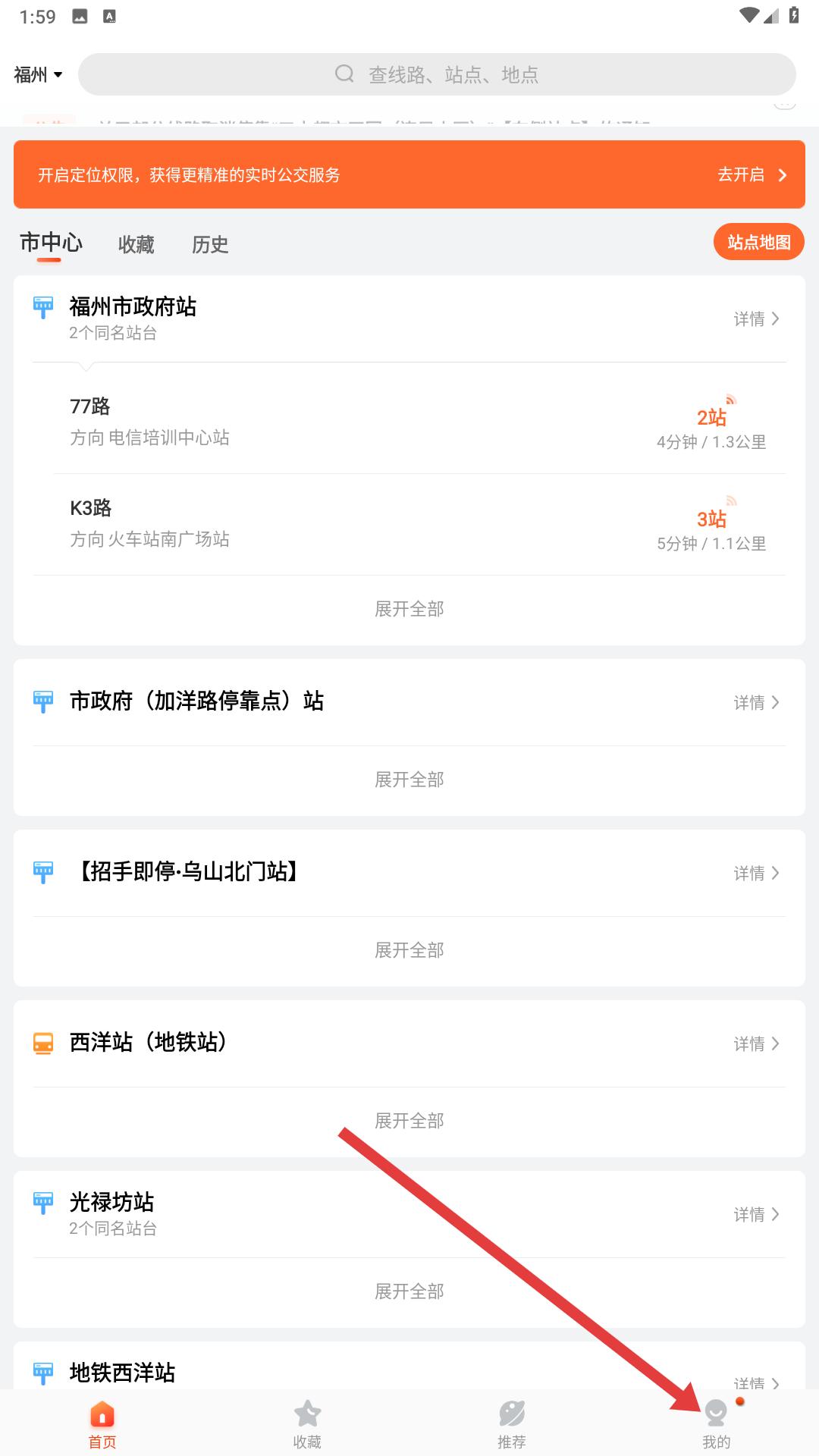View 详情 for 招手即停·乌山北门站
This screenshot has height=1456, width=819.
756,873
